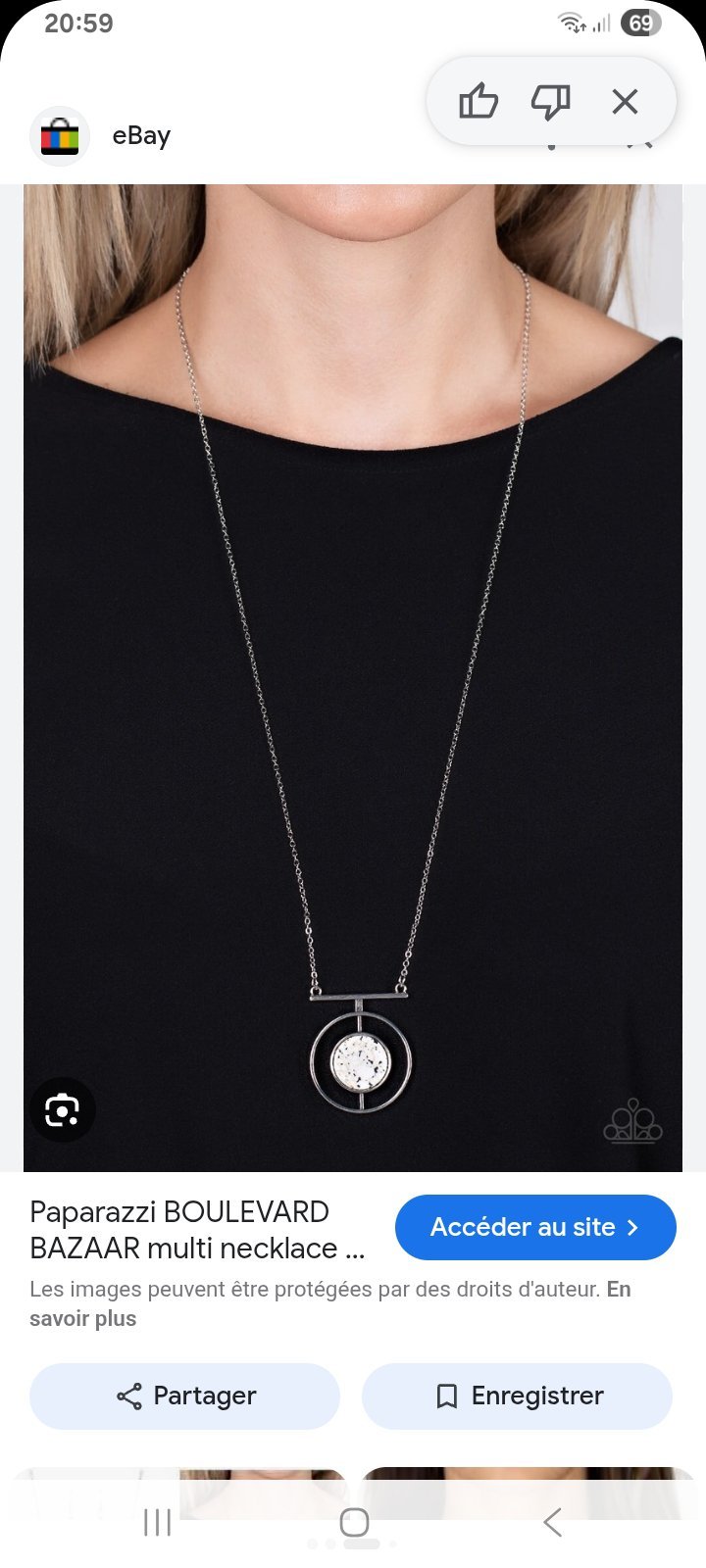
Task: Search this image with the Lens icon
Action: [63, 1109]
